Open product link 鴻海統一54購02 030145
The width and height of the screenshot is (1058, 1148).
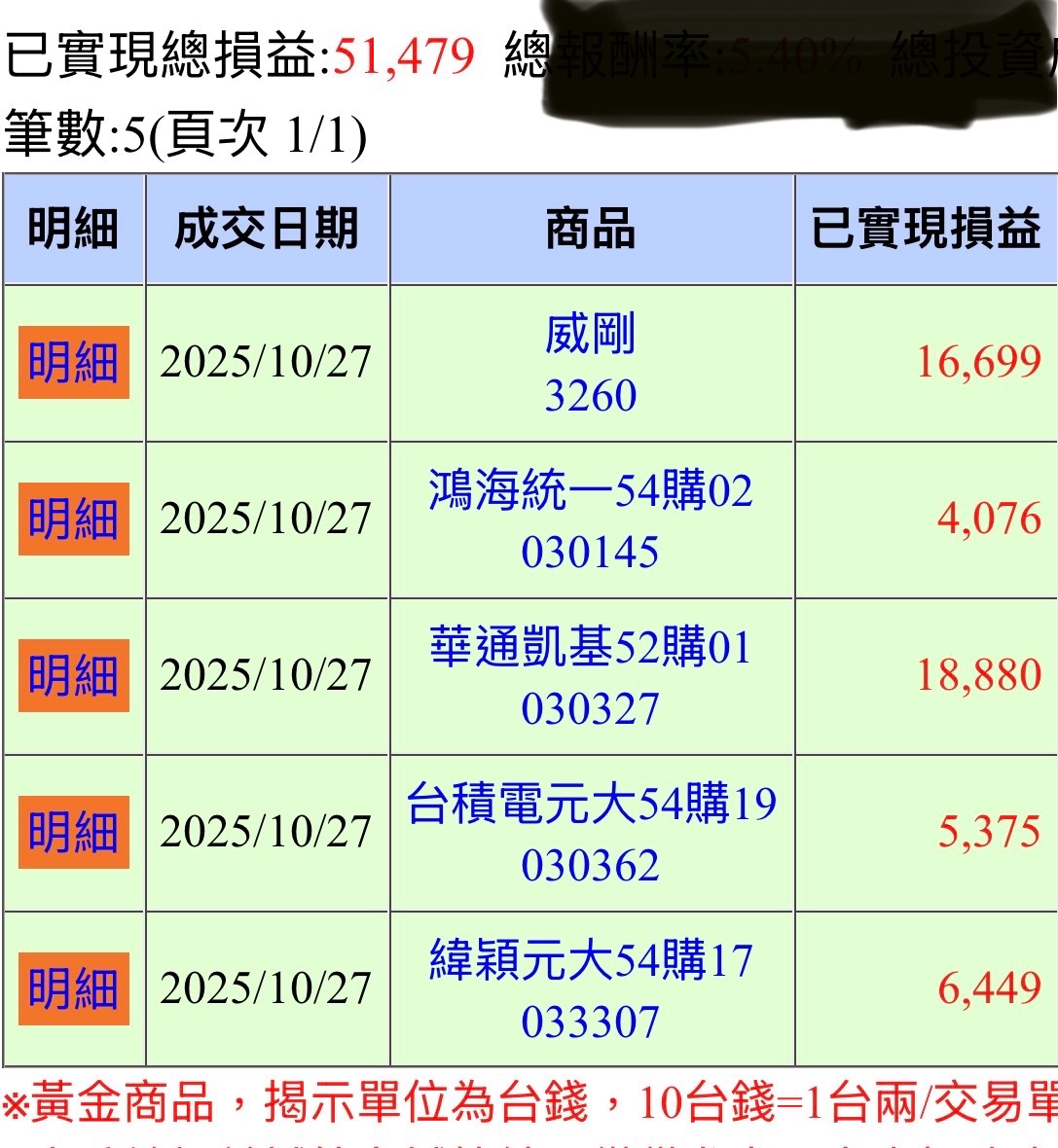pos(590,520)
